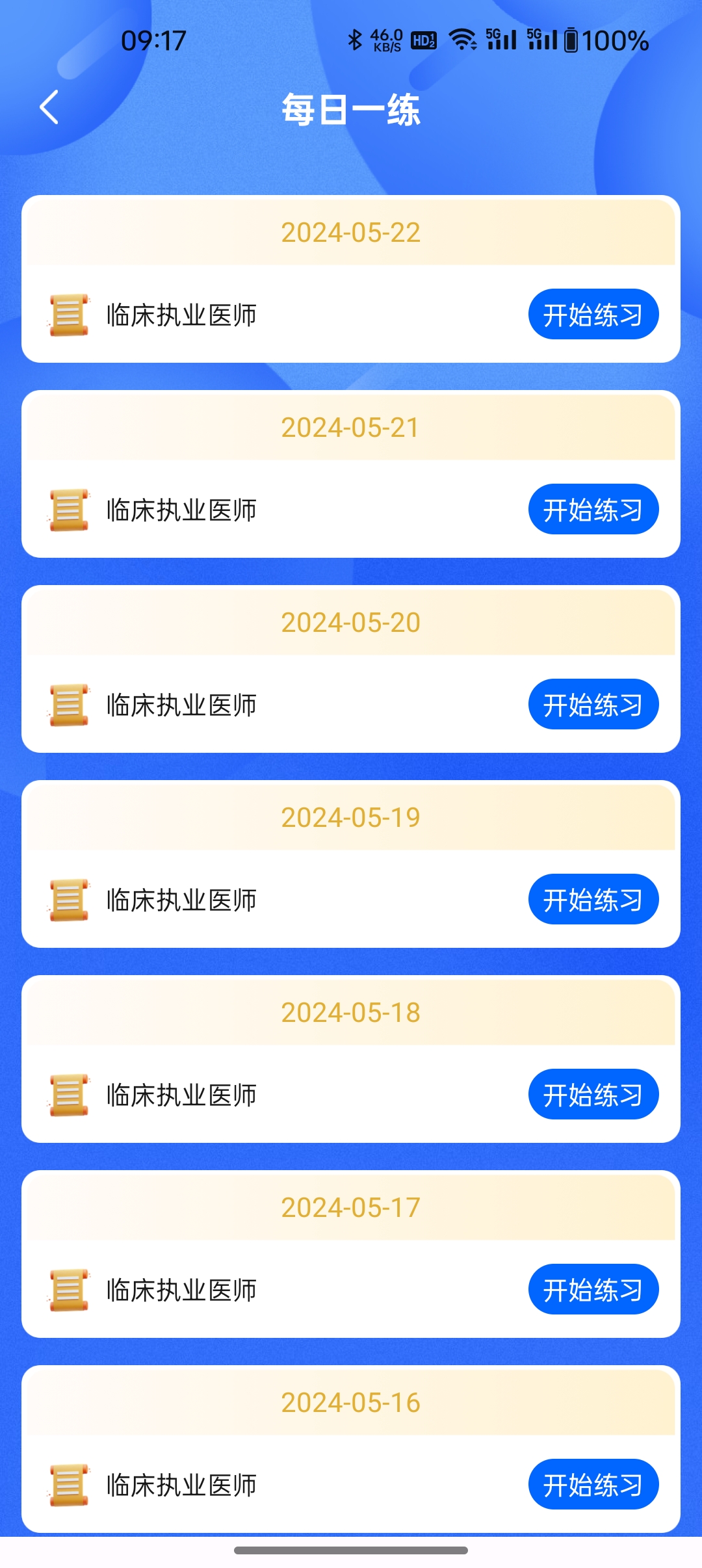
Task: Begin the 2024-05-16 daily exercise
Action: (593, 1484)
